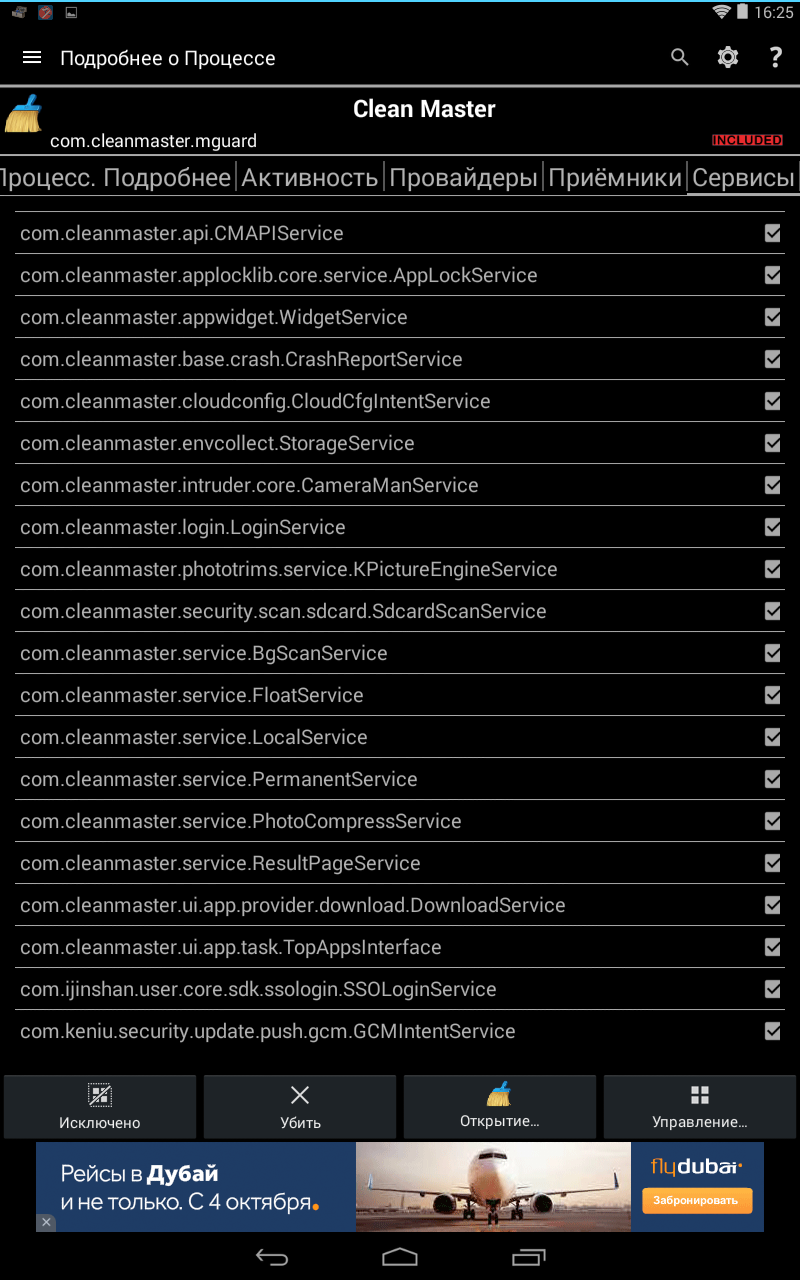Tap the Исключено button
The image size is (800, 1280).
[x=100, y=1106]
